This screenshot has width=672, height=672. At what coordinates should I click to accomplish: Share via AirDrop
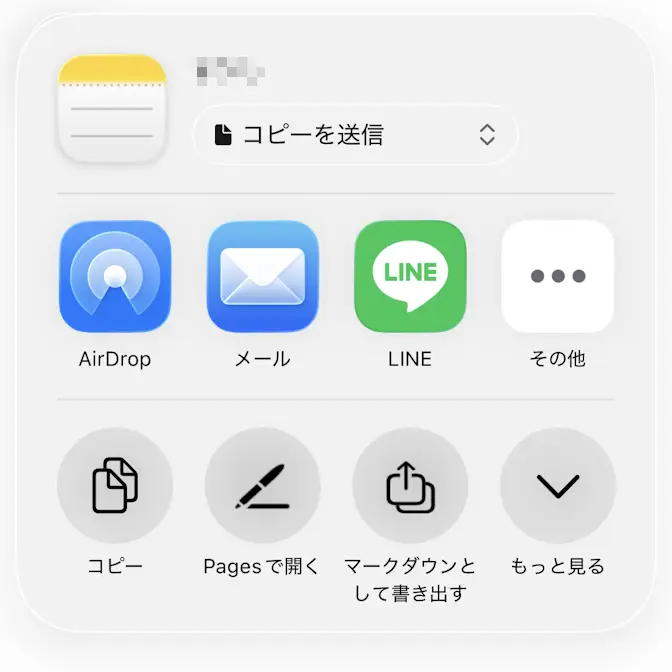[115, 277]
